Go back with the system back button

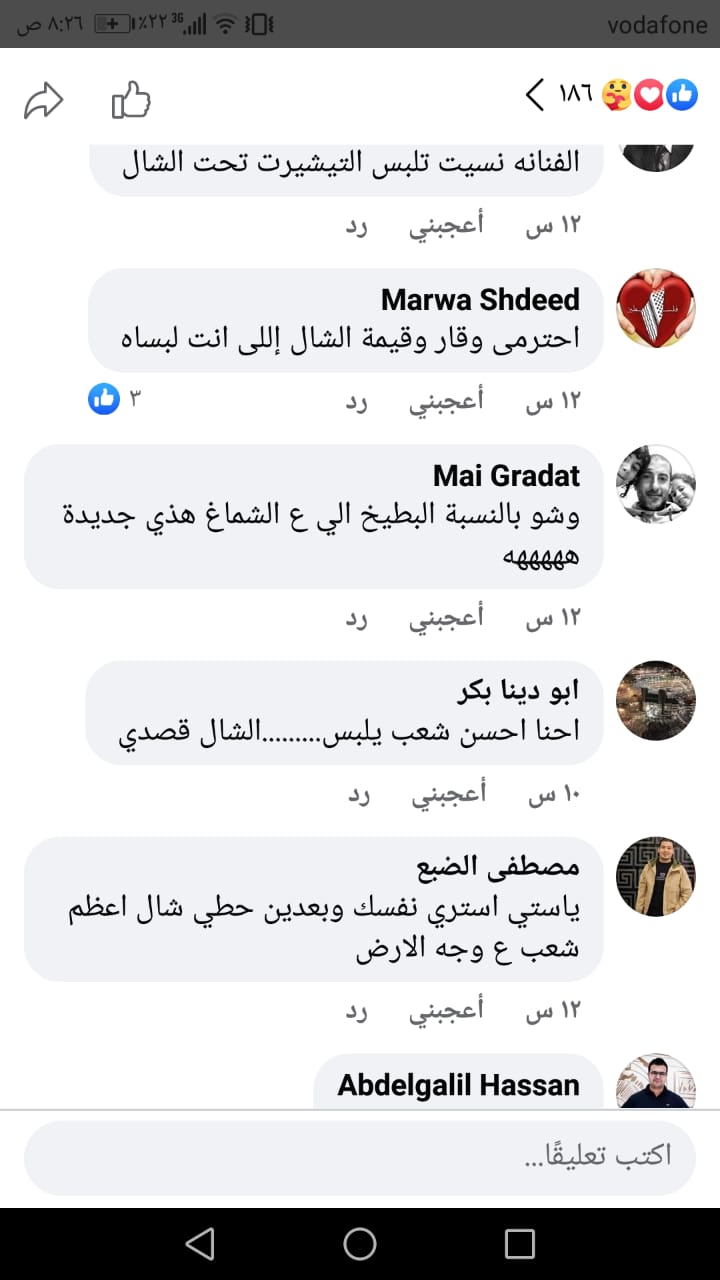point(200,1244)
